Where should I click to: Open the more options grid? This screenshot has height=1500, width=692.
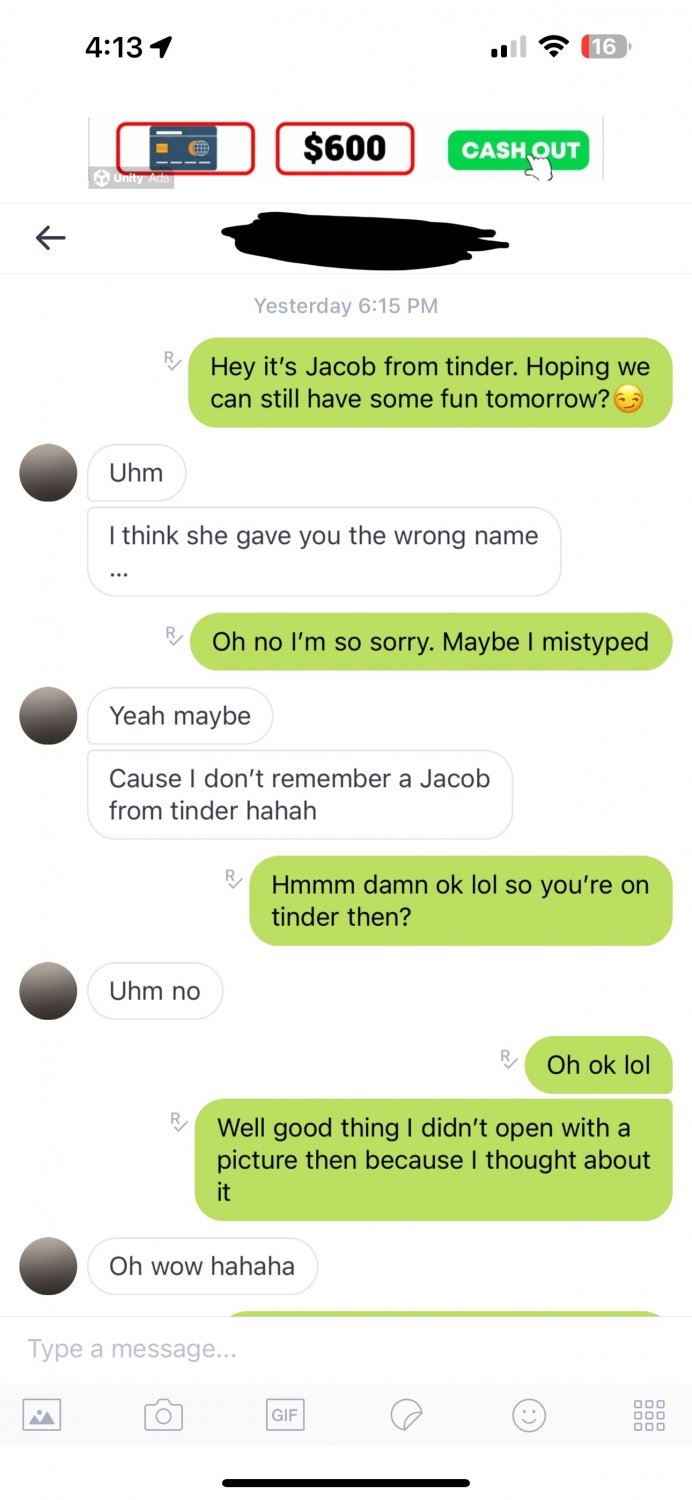(649, 1415)
